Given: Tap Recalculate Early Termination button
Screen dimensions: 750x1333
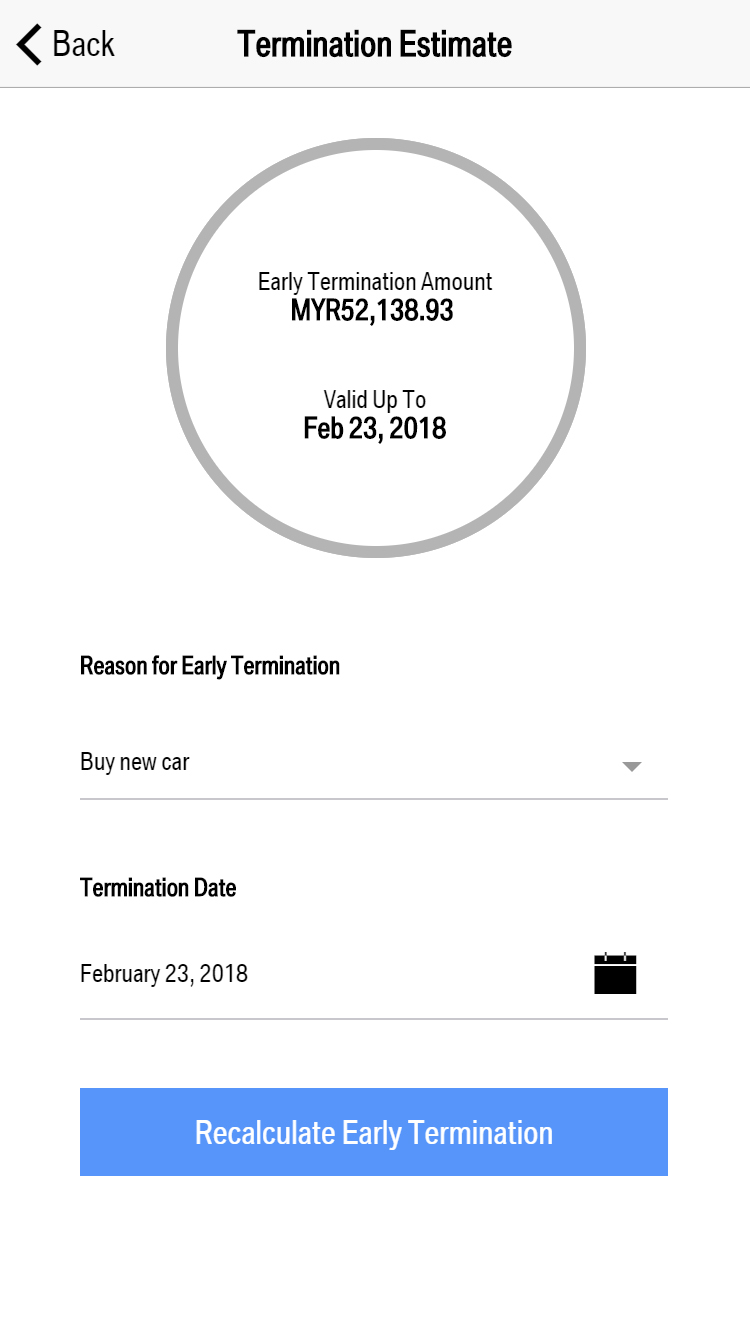Looking at the screenshot, I should (x=374, y=1132).
